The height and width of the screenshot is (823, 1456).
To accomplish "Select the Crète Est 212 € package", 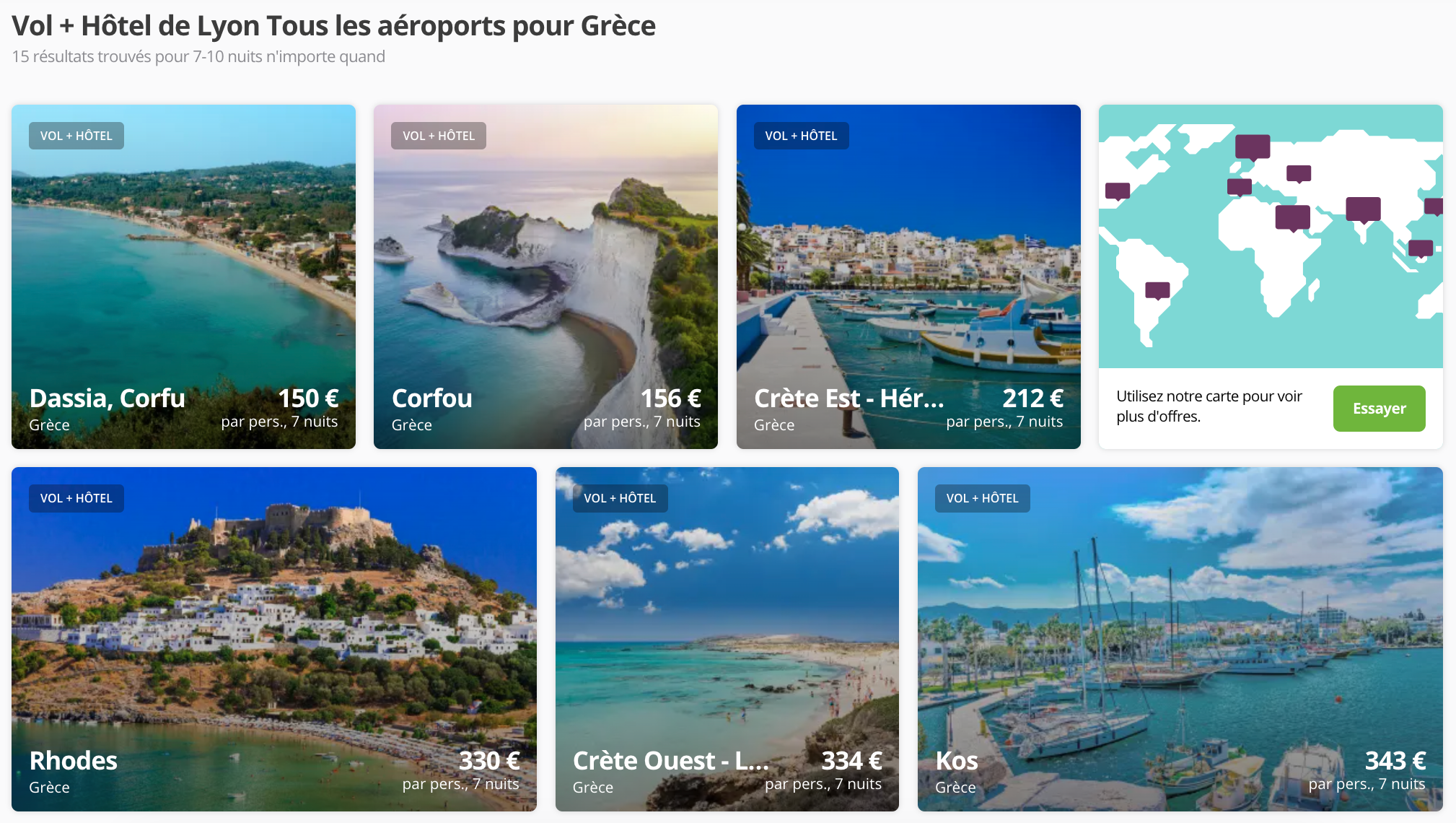I will 908,276.
